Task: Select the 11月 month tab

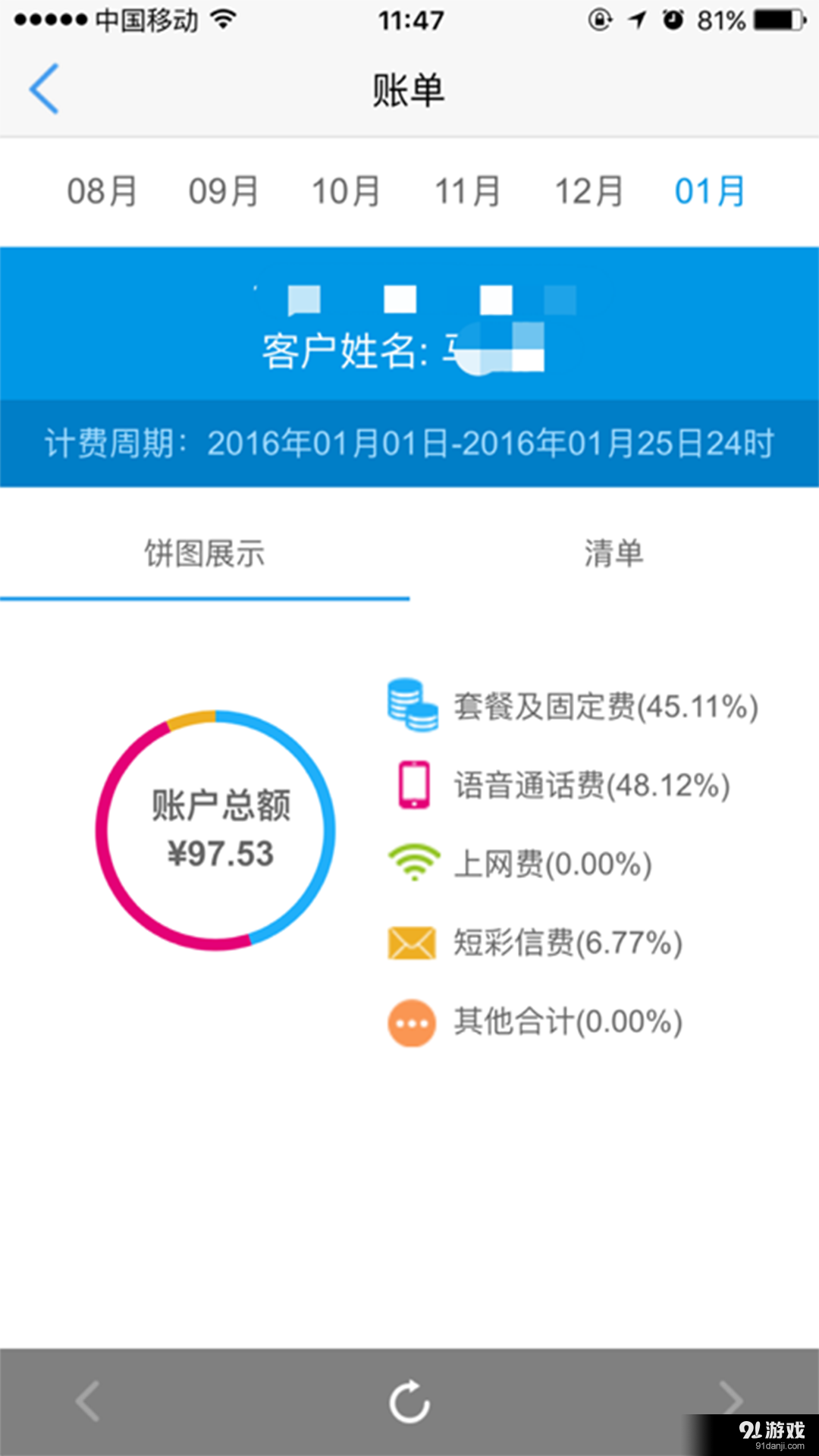Action: tap(466, 191)
